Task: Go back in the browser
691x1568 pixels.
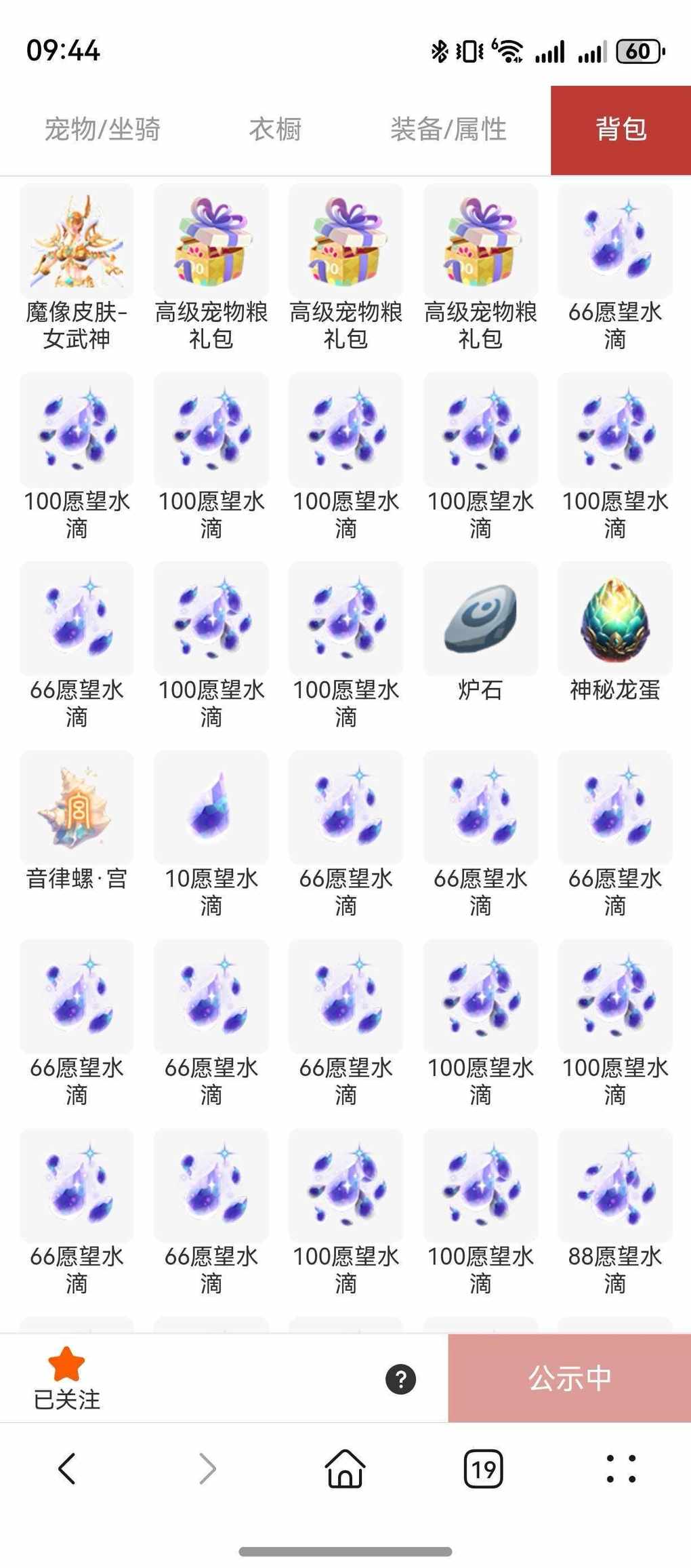Action: coord(66,1469)
